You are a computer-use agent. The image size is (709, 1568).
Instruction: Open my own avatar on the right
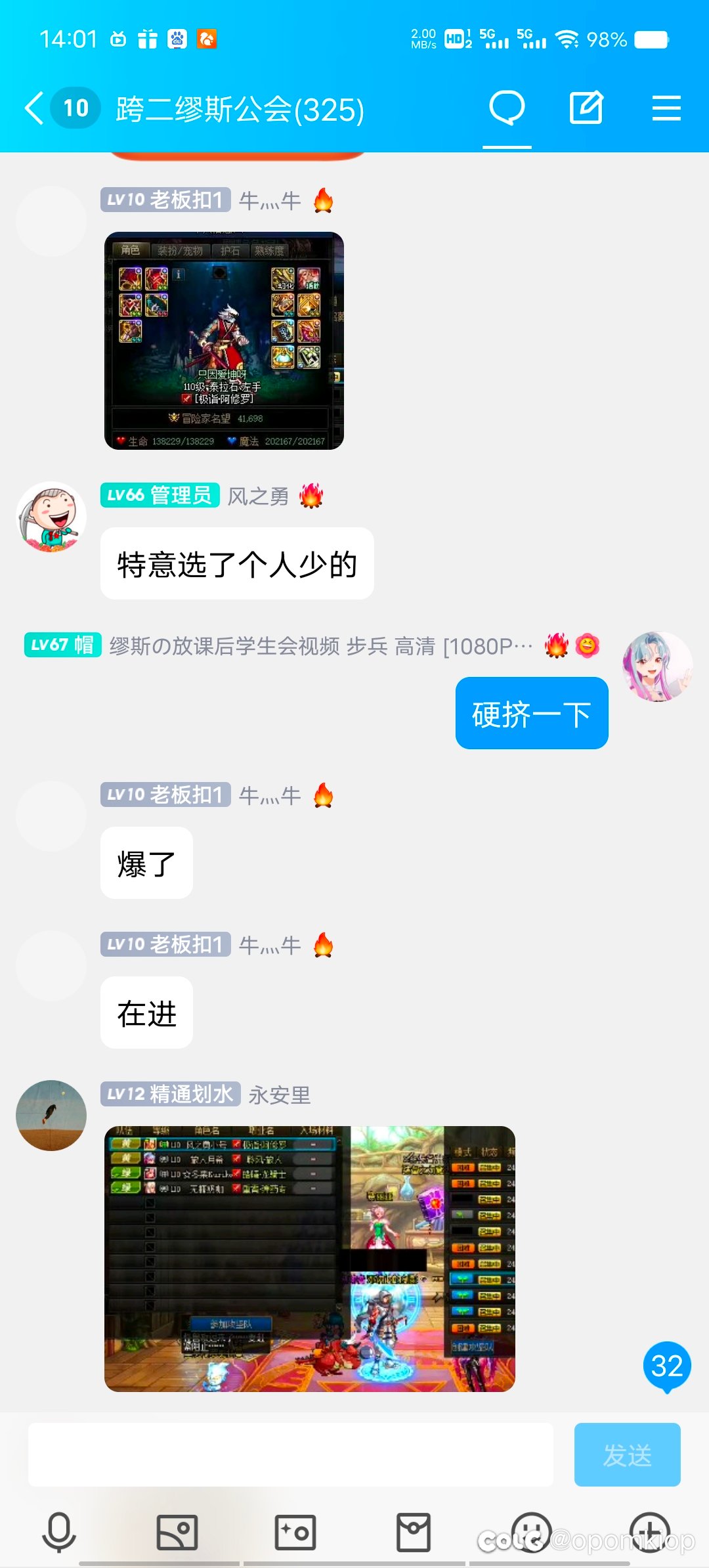pos(658,666)
